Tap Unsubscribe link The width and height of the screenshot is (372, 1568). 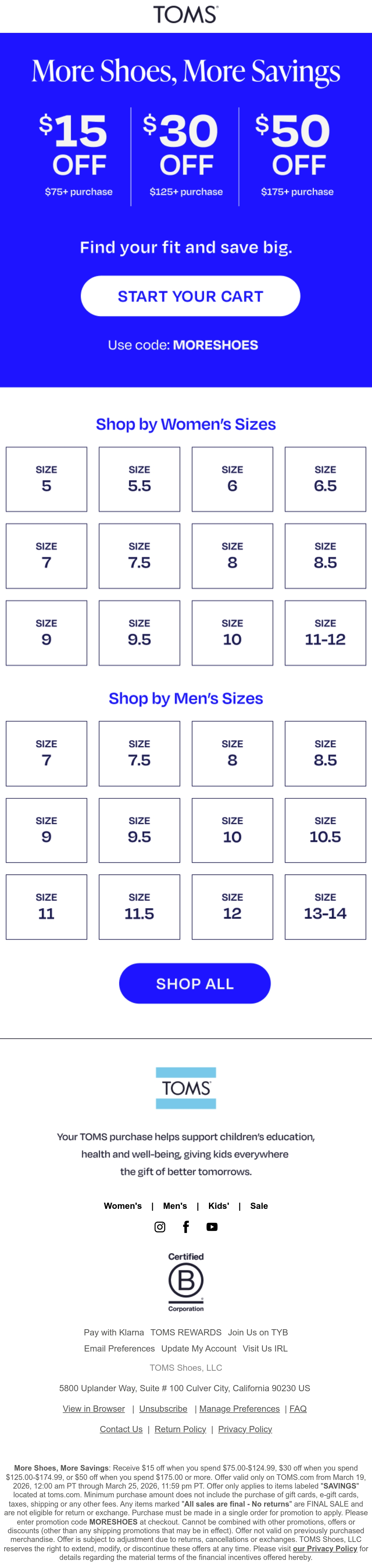point(163,1409)
